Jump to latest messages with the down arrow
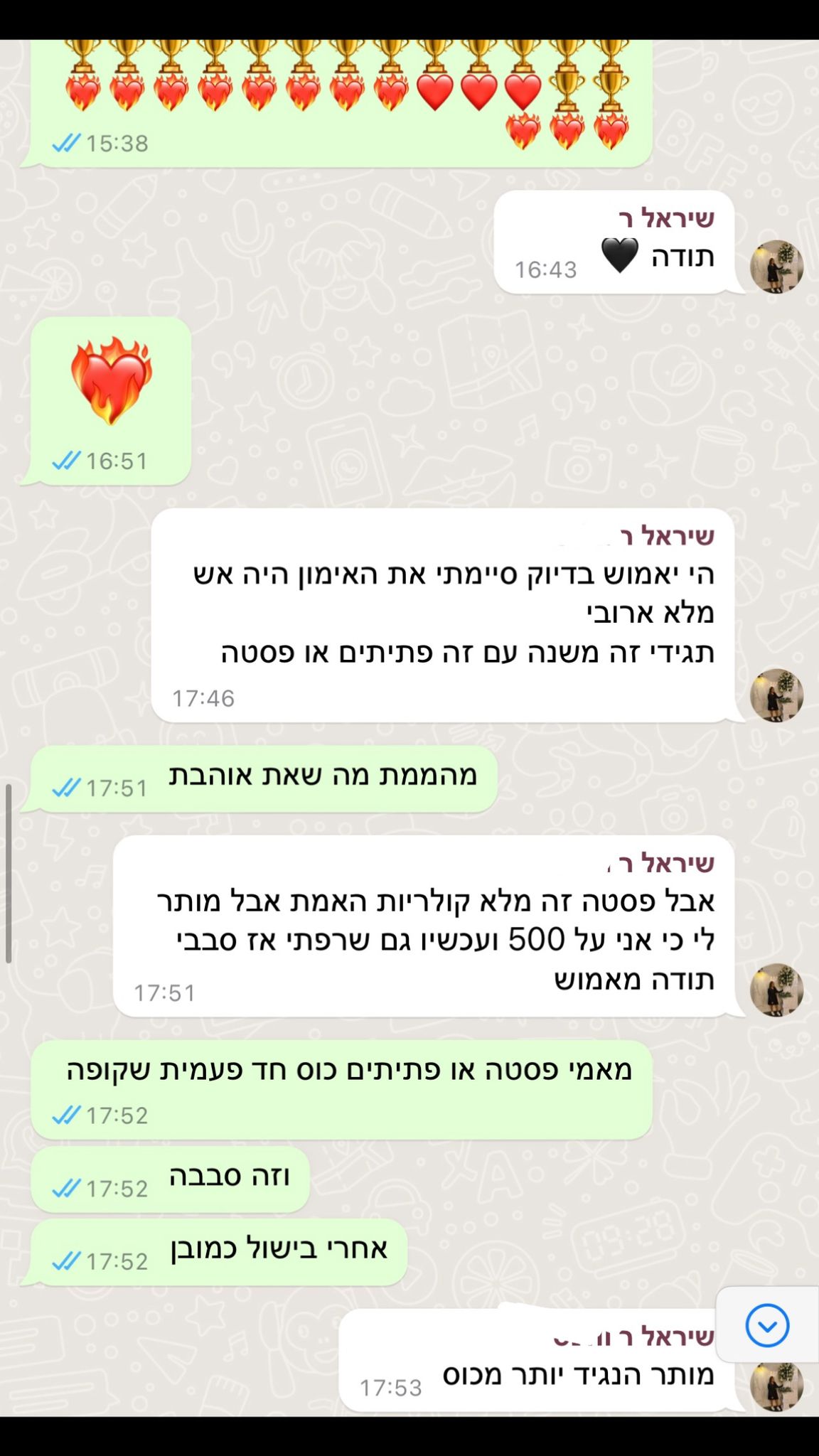 tap(767, 1325)
